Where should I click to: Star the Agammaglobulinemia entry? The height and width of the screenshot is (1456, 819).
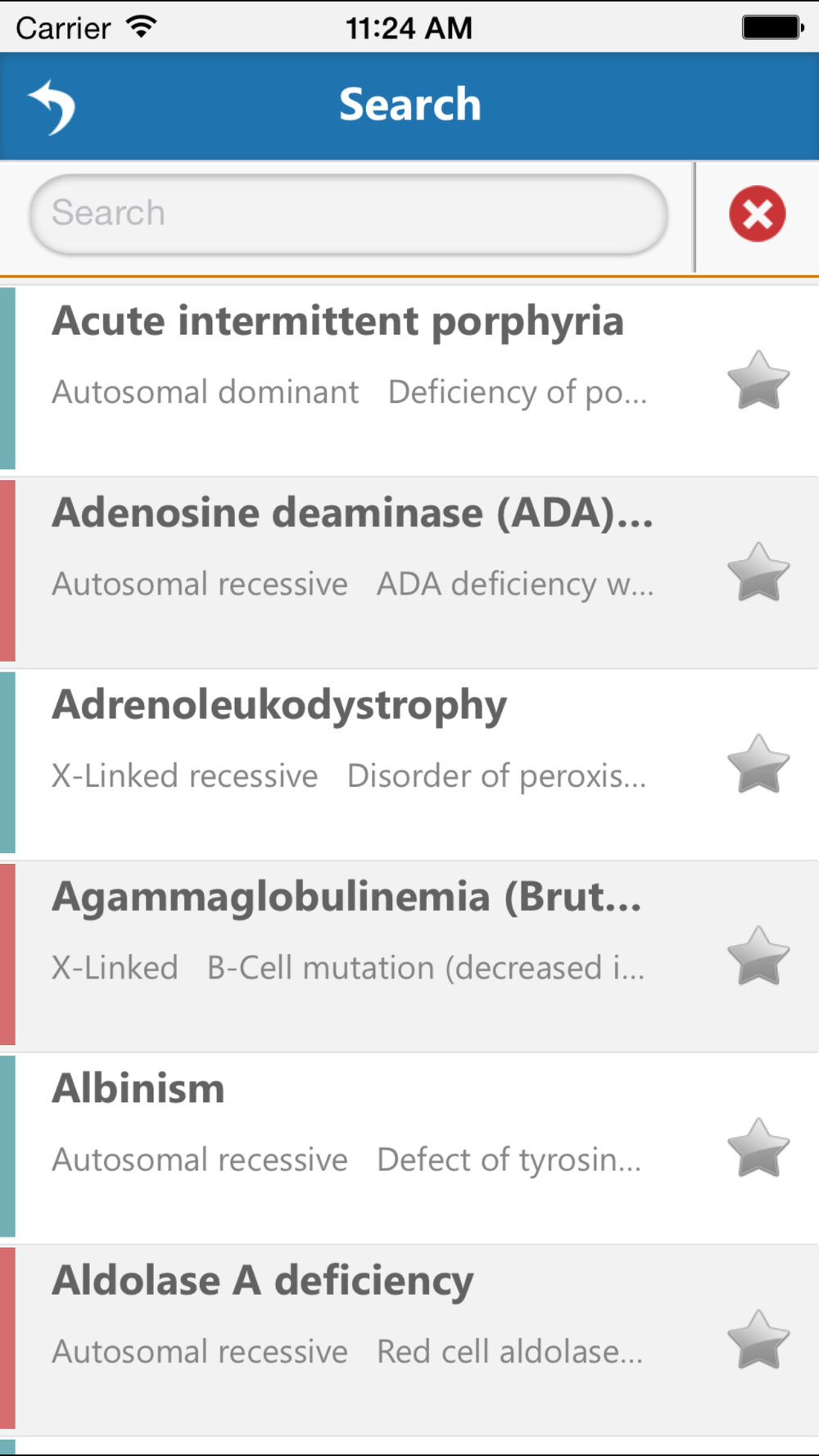coord(758,956)
